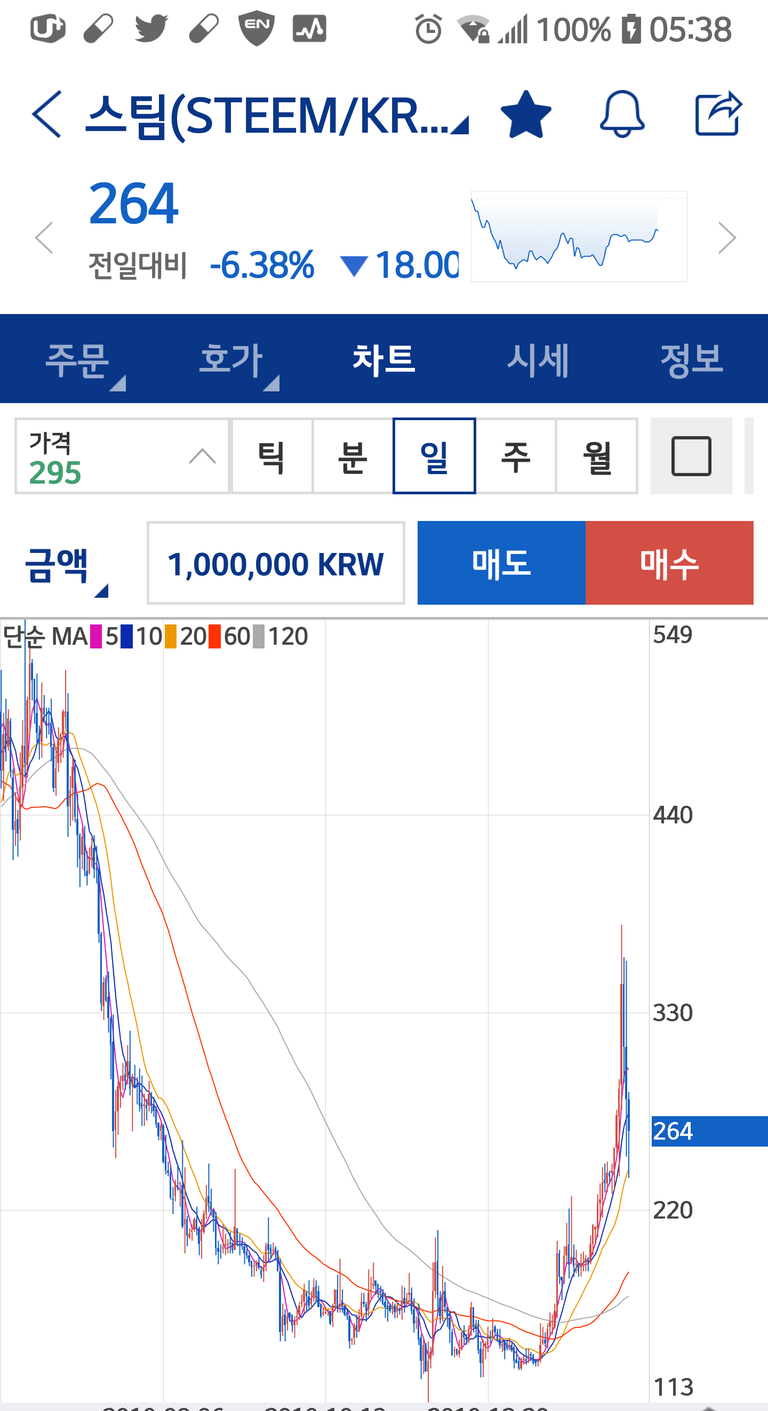Tap the 매도 sell button
The height and width of the screenshot is (1411, 768).
tap(501, 564)
